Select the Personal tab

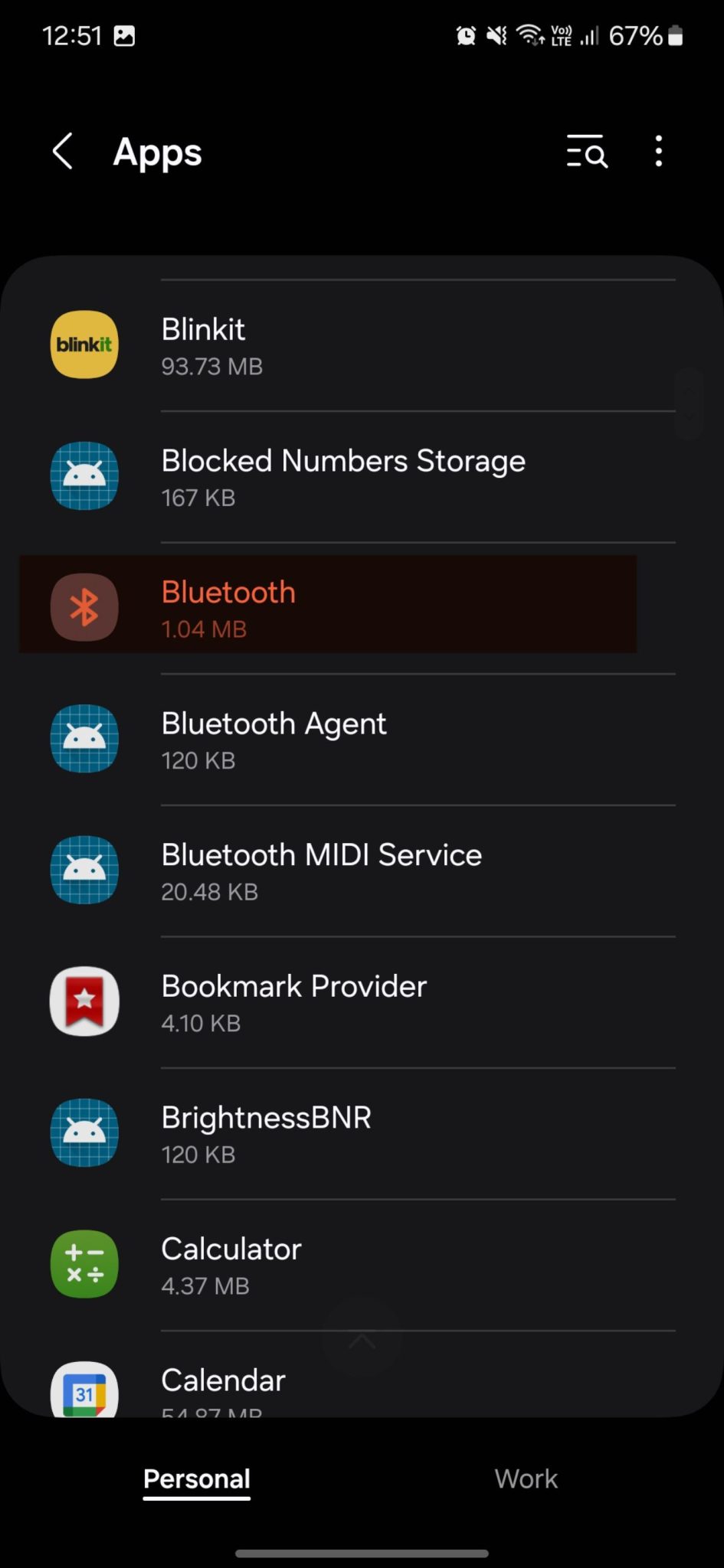click(196, 1478)
